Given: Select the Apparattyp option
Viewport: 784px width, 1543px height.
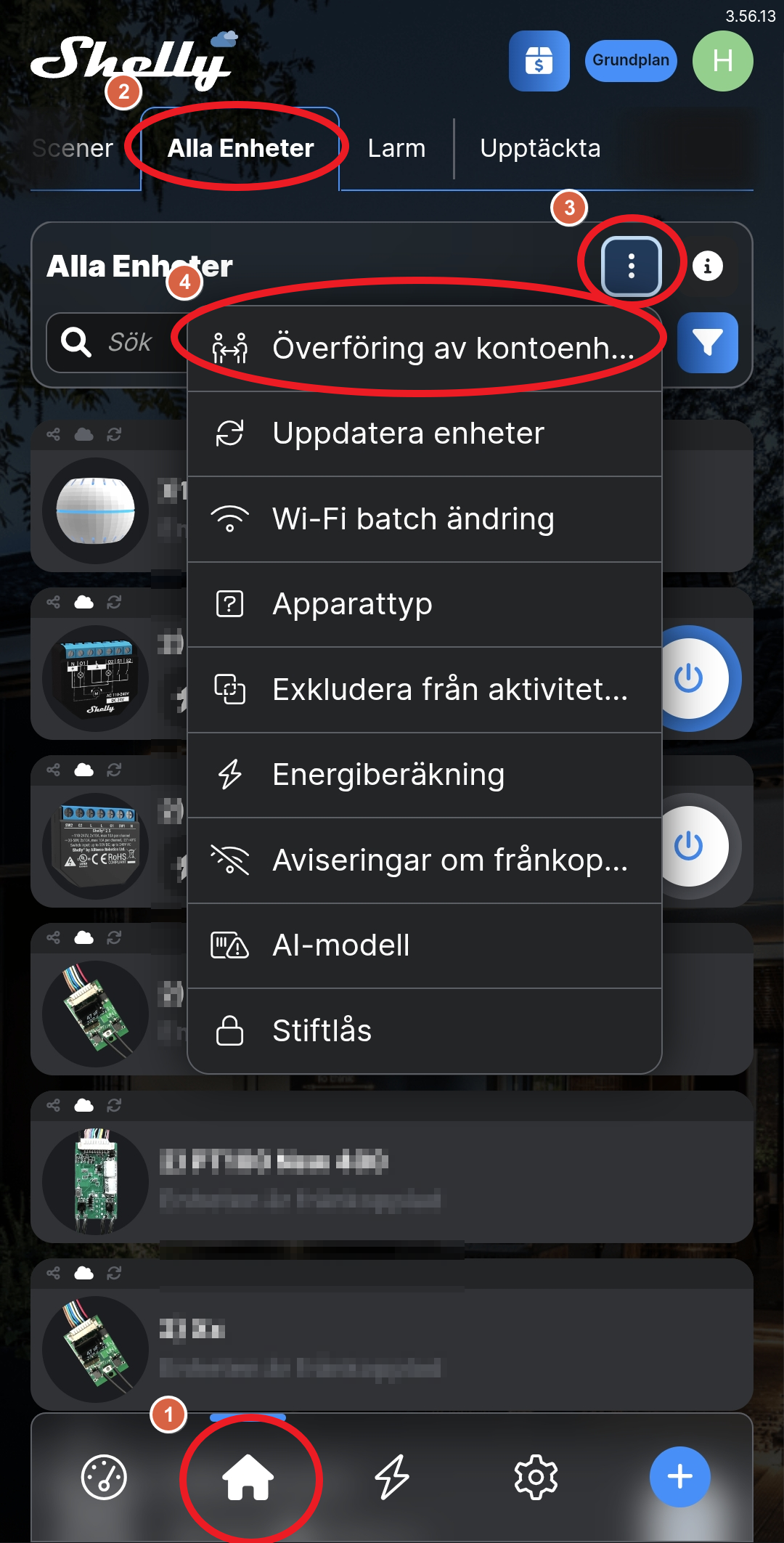Looking at the screenshot, I should (424, 604).
